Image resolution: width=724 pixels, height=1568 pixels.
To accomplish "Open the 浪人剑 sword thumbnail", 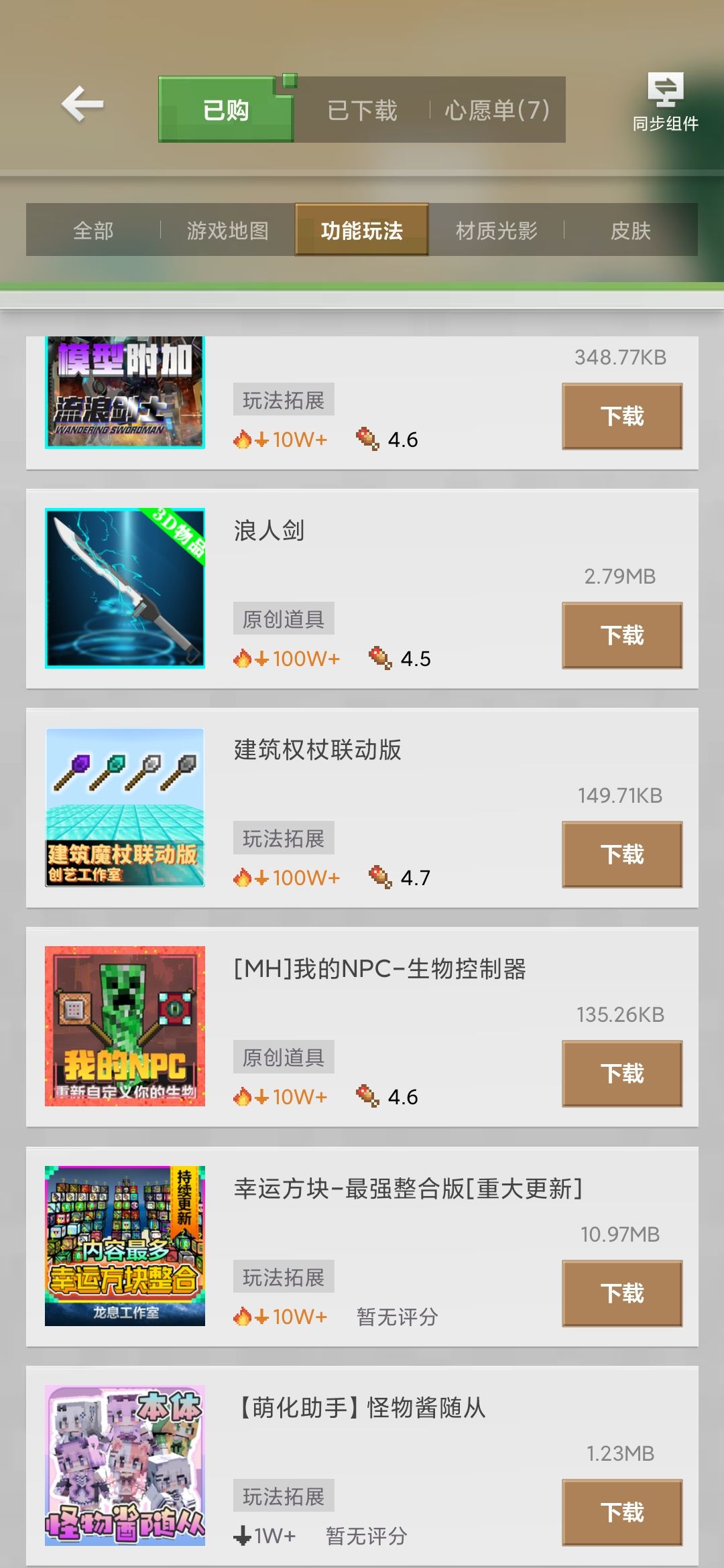I will tap(125, 588).
